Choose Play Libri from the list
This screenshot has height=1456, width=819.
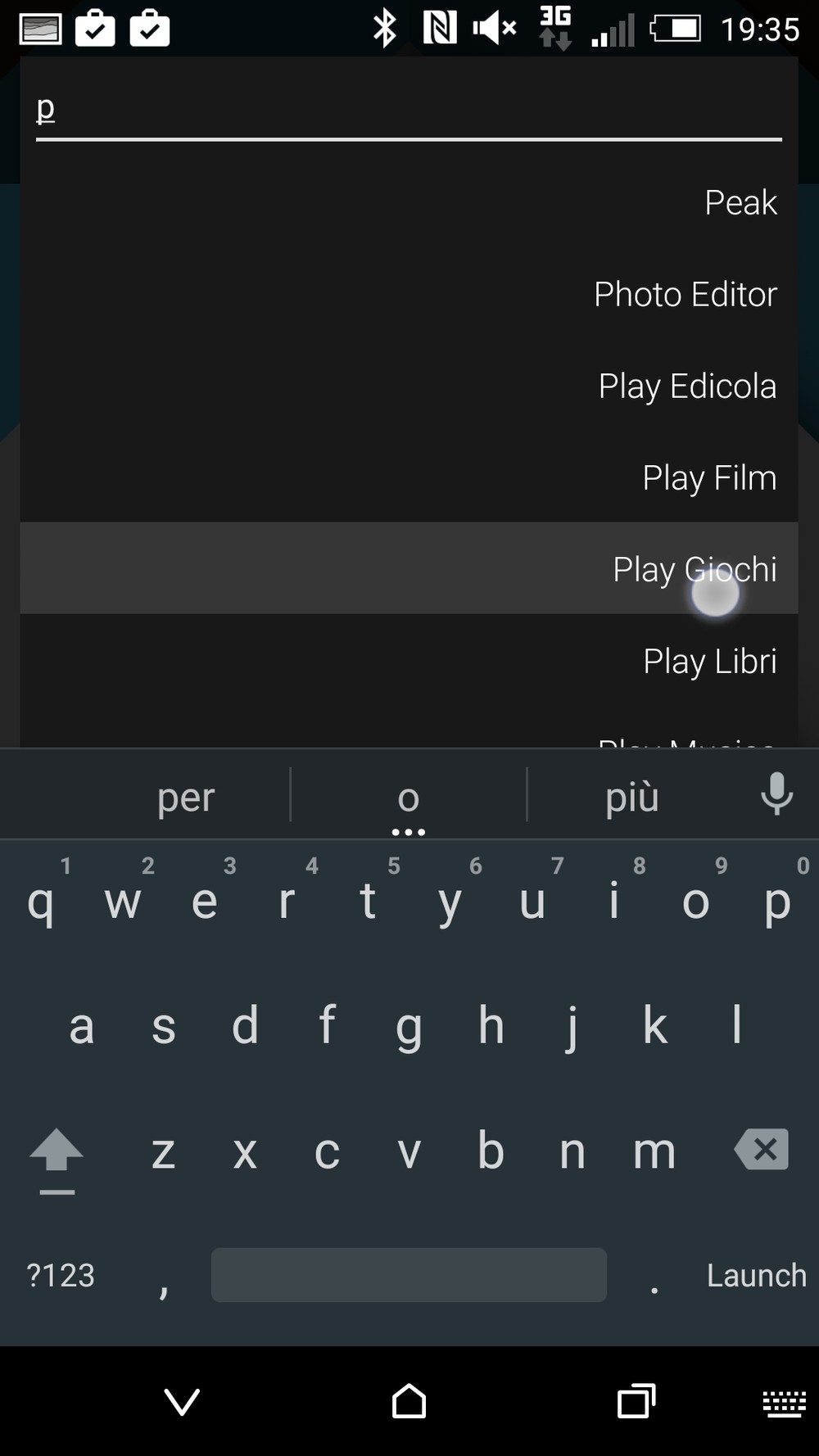(409, 660)
